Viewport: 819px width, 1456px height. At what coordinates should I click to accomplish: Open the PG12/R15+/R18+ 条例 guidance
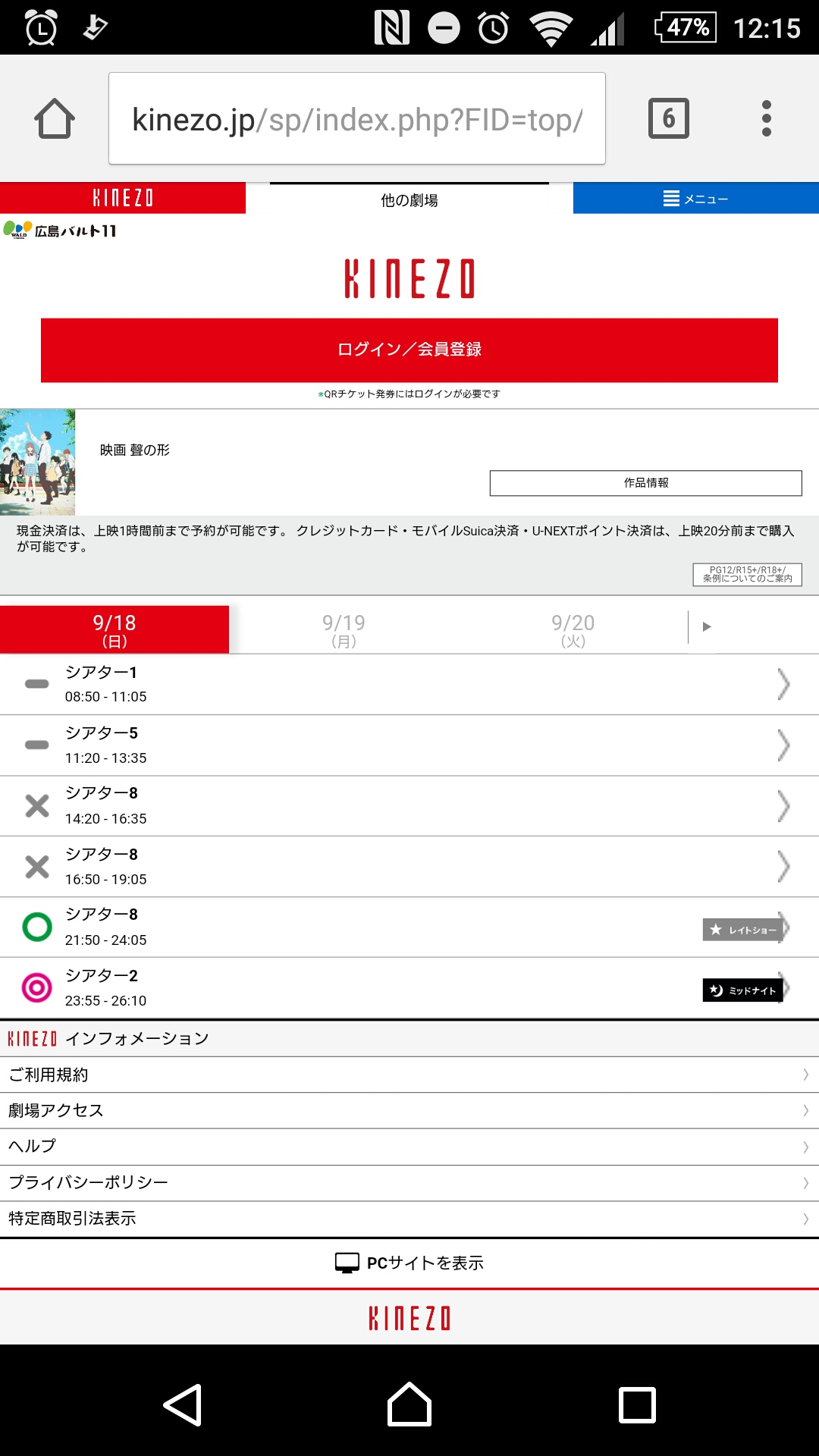tap(747, 574)
